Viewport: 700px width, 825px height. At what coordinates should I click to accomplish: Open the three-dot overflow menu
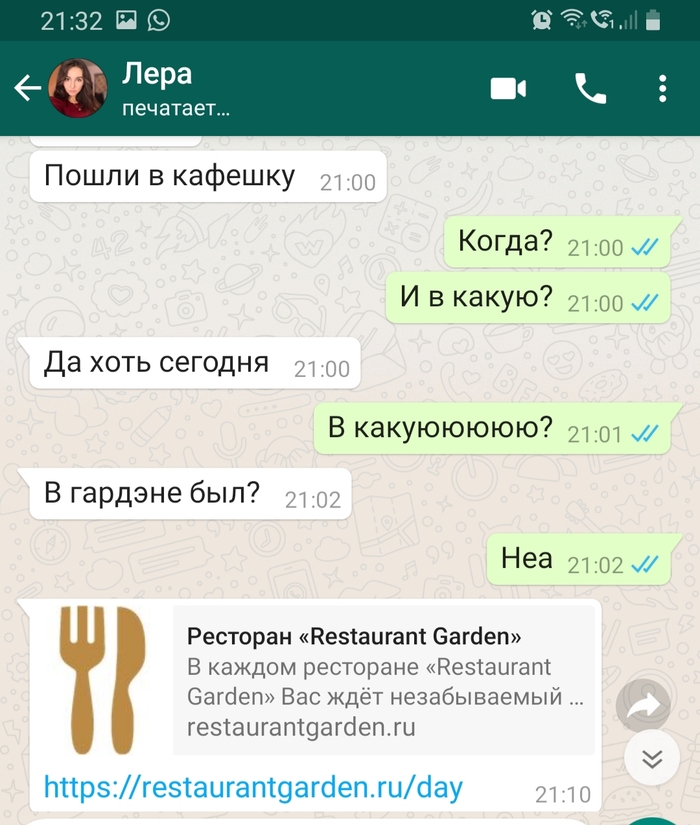(662, 89)
